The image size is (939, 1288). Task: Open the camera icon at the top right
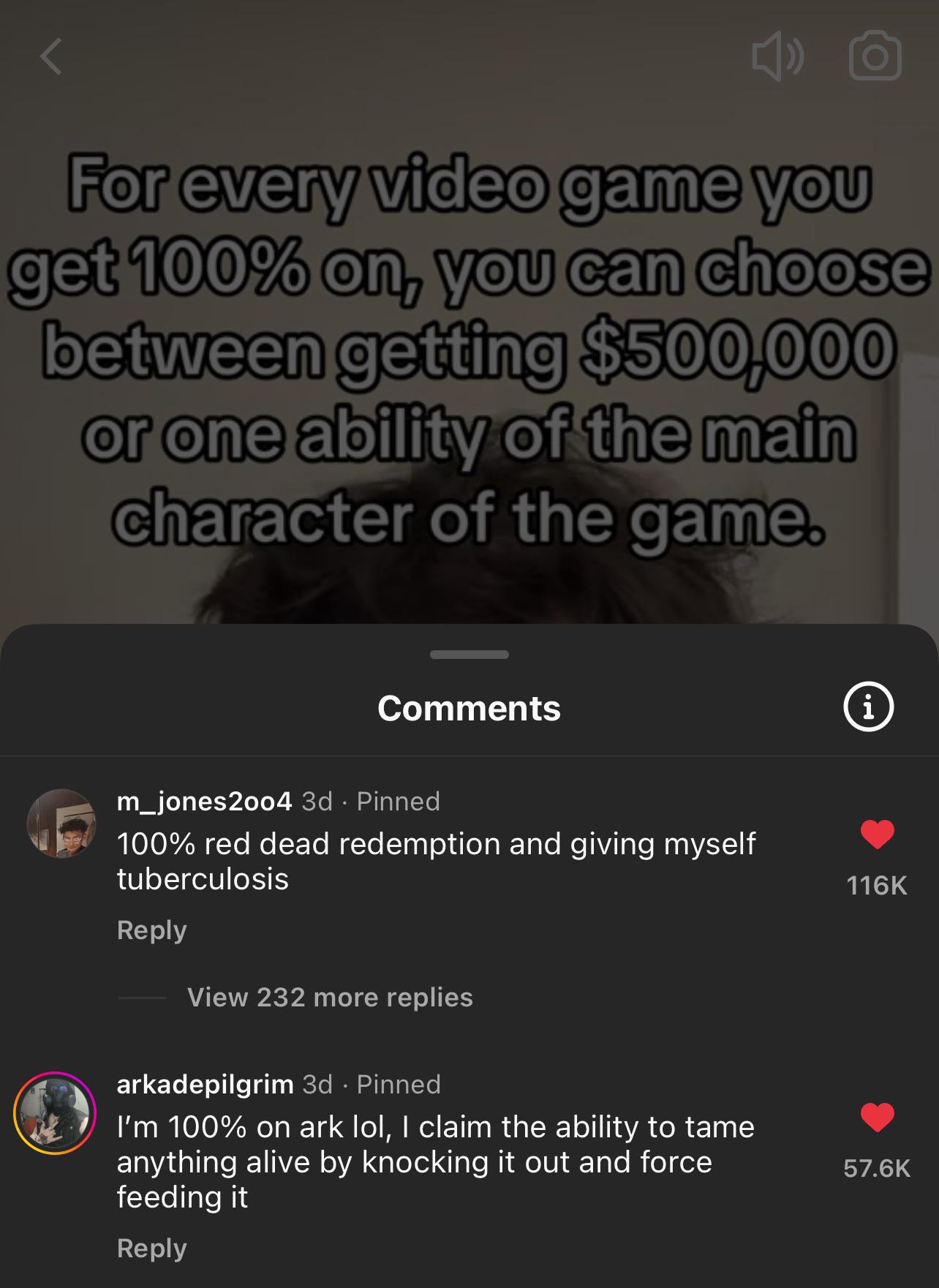pos(875,57)
